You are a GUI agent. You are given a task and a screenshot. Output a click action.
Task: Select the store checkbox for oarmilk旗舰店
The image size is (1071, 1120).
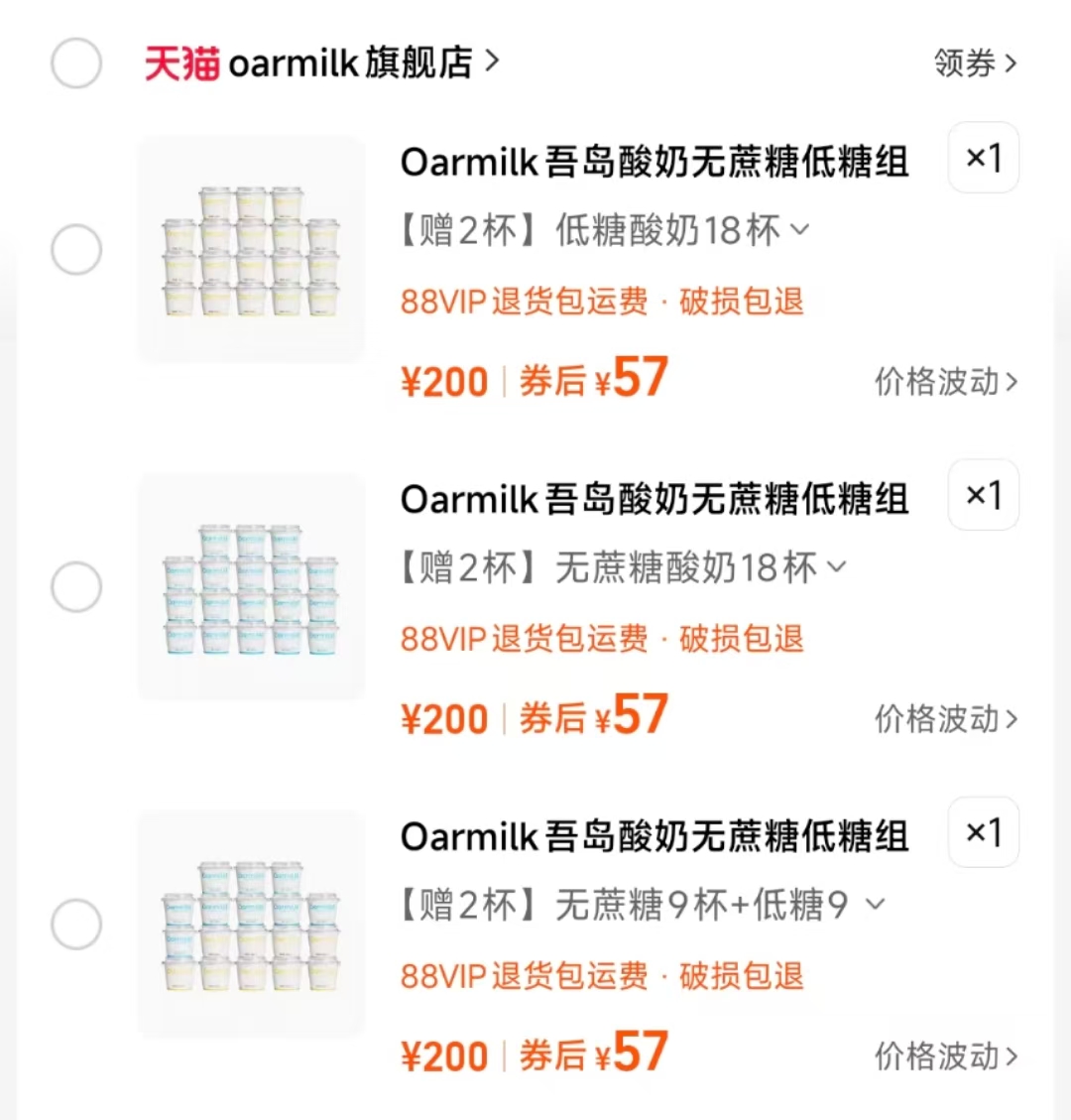tap(76, 62)
